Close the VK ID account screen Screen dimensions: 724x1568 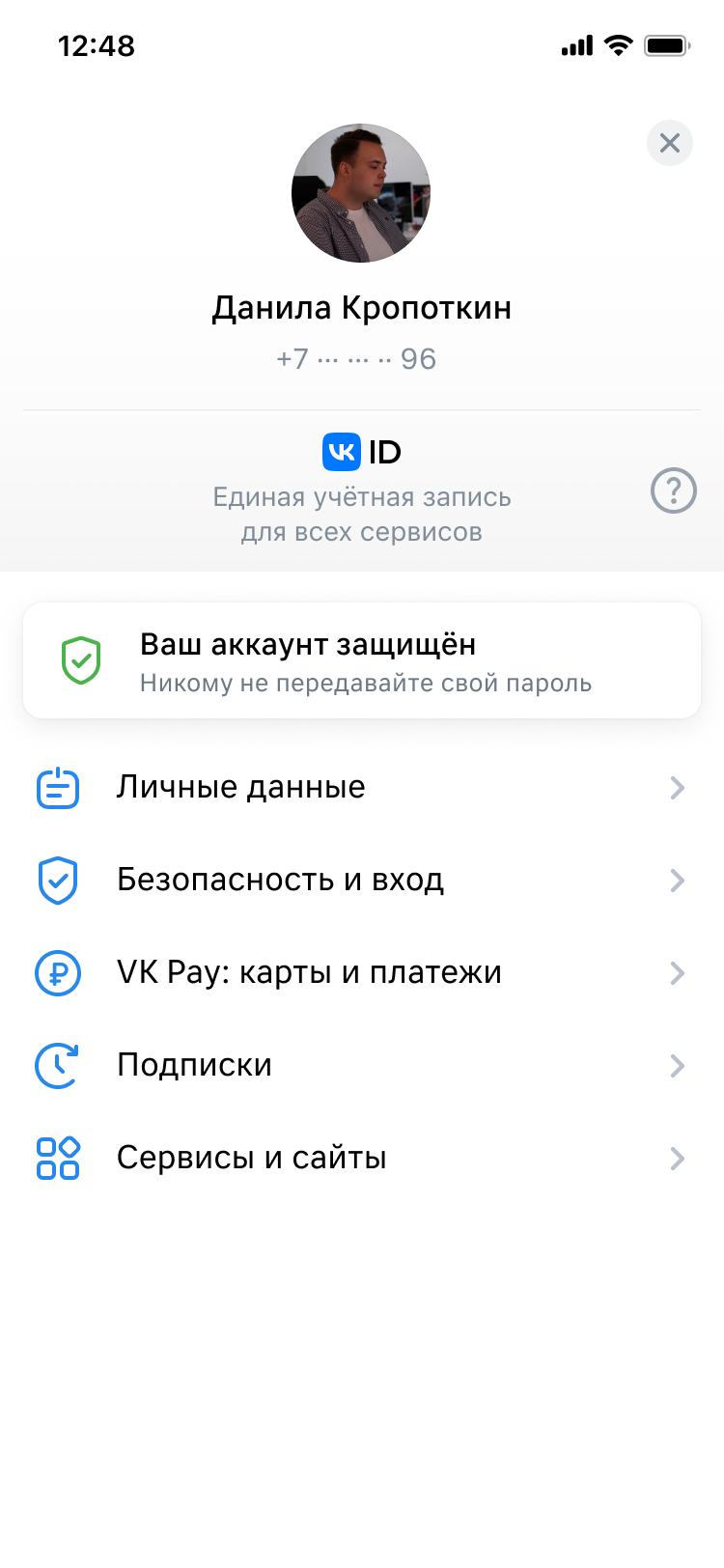pos(670,144)
